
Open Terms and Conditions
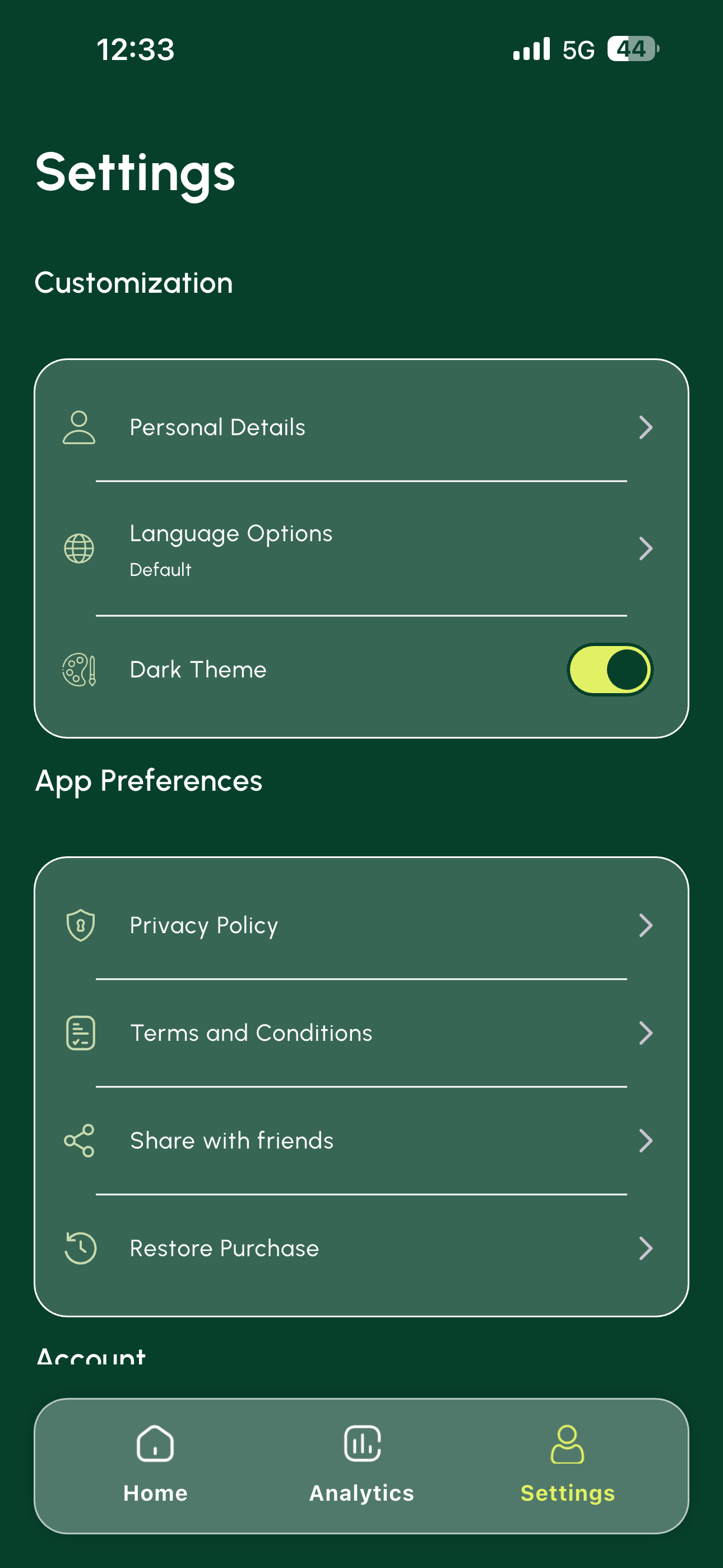[360, 1033]
